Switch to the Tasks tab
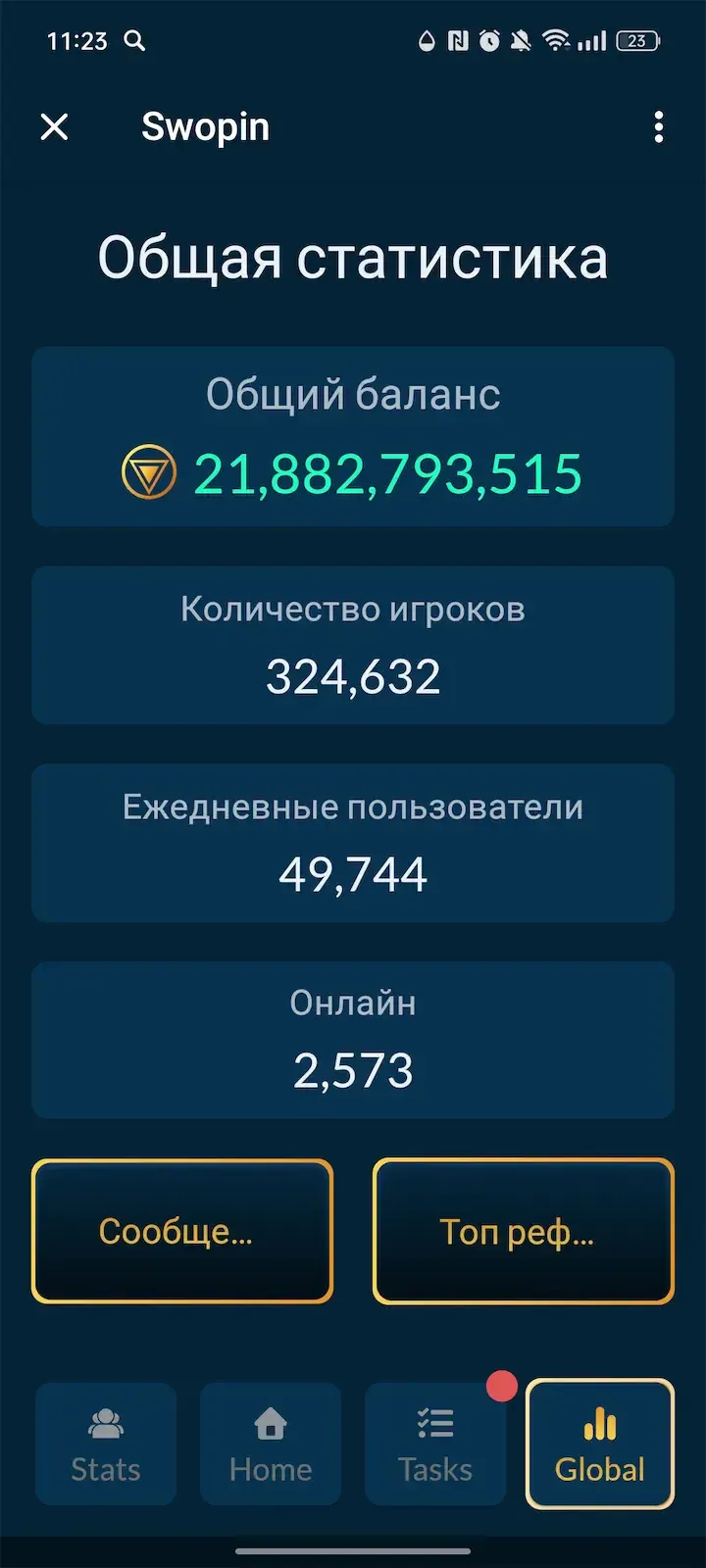 pyautogui.click(x=434, y=1444)
